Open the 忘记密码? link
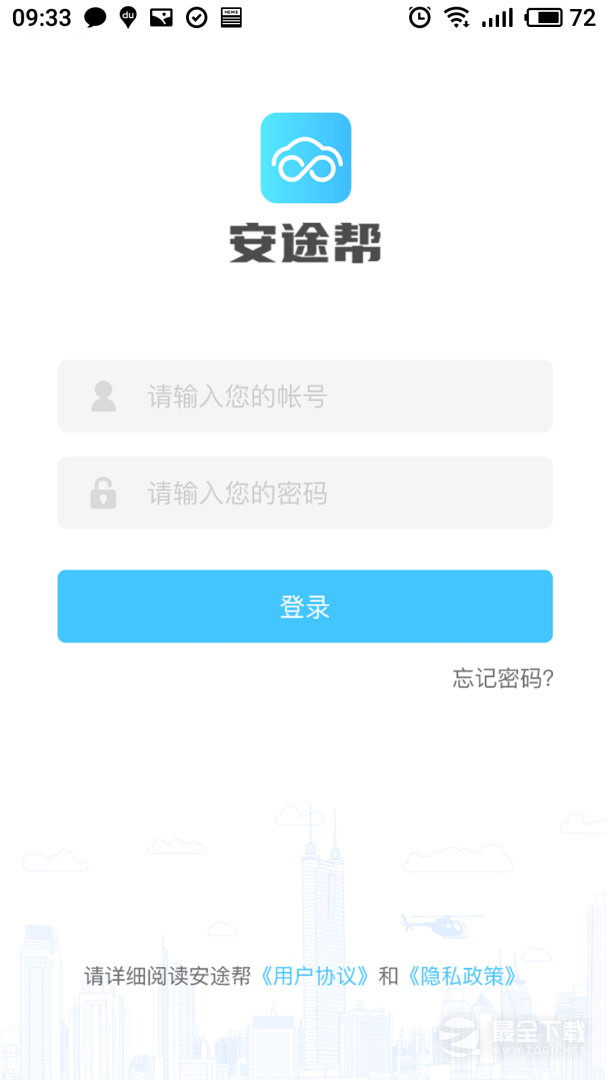This screenshot has width=607, height=1080. 503,679
